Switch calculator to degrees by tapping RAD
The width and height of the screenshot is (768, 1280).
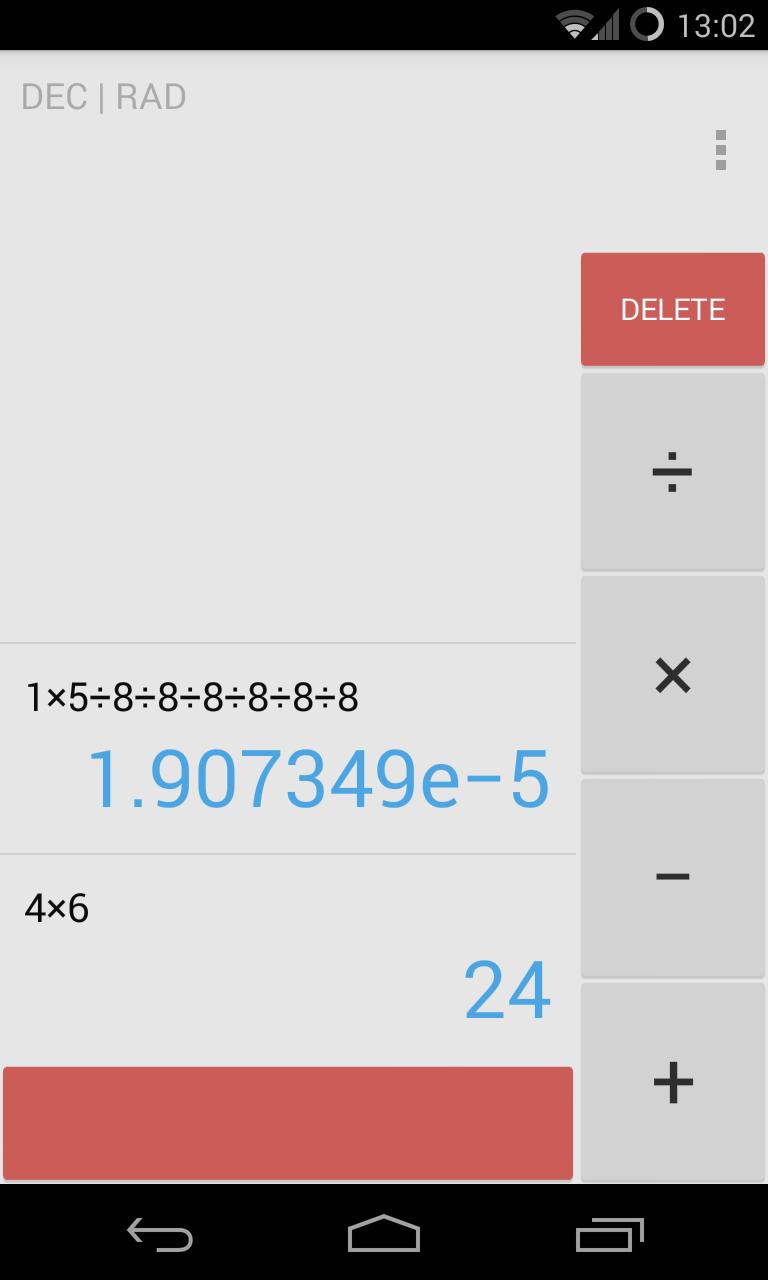pos(152,96)
